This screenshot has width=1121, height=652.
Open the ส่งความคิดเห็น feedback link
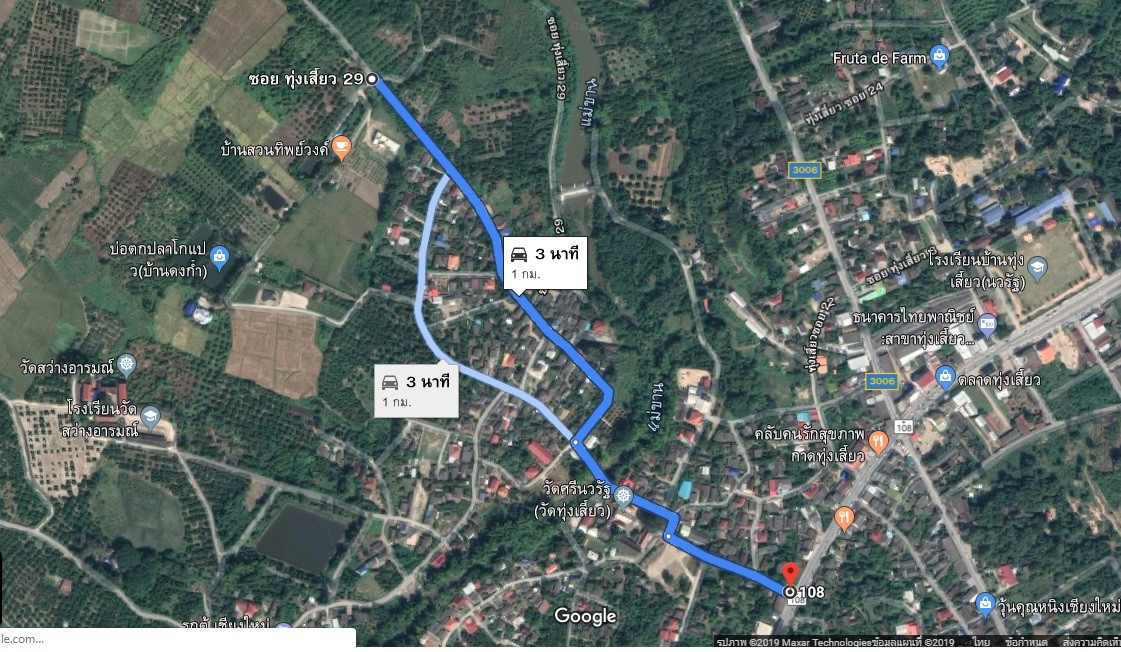coord(1090,642)
